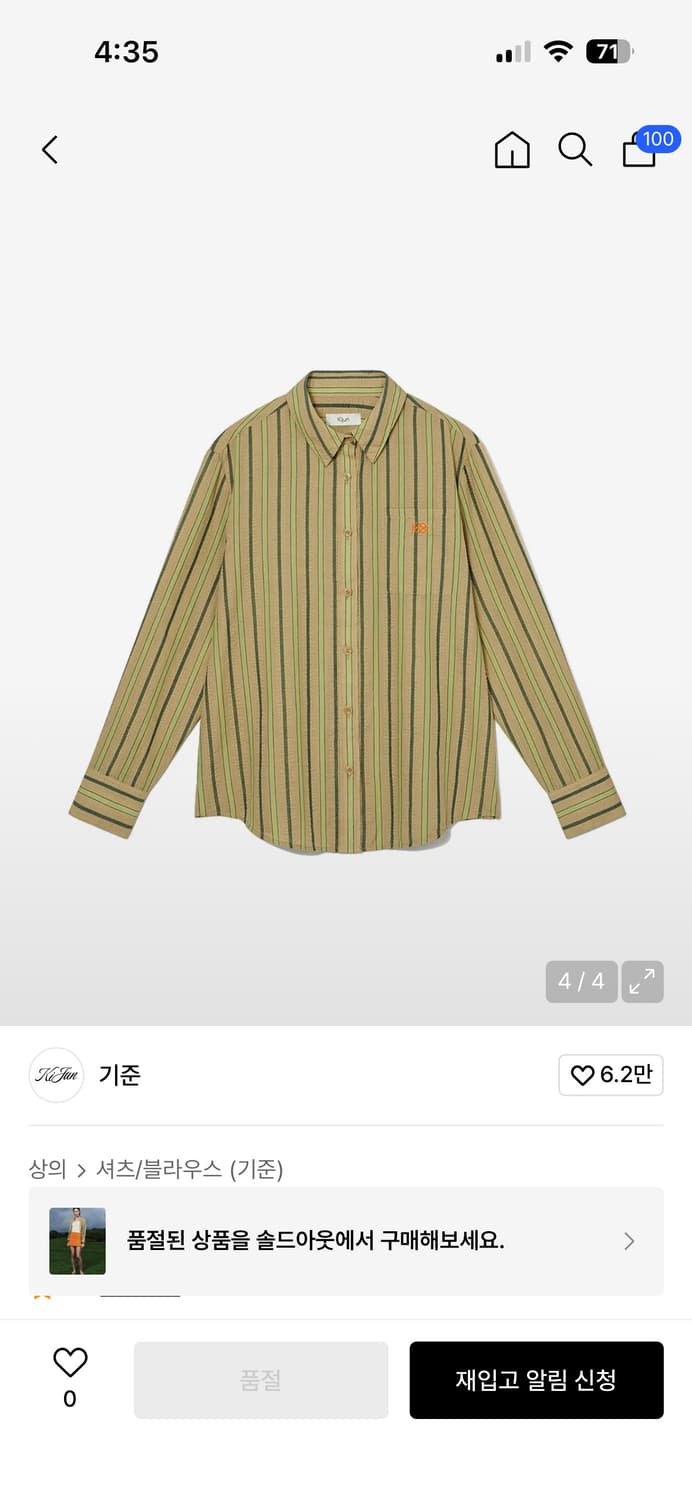Image resolution: width=692 pixels, height=1500 pixels.
Task: Tap 재입고 알림 신청 button
Action: pyautogui.click(x=537, y=1380)
